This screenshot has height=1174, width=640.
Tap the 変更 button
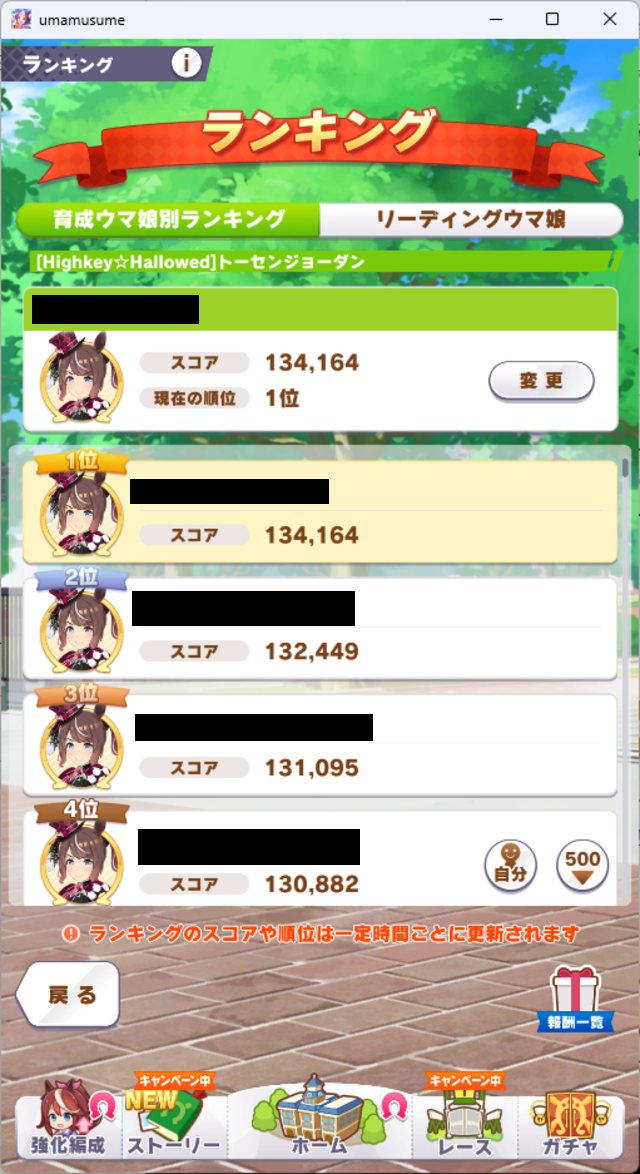click(541, 381)
